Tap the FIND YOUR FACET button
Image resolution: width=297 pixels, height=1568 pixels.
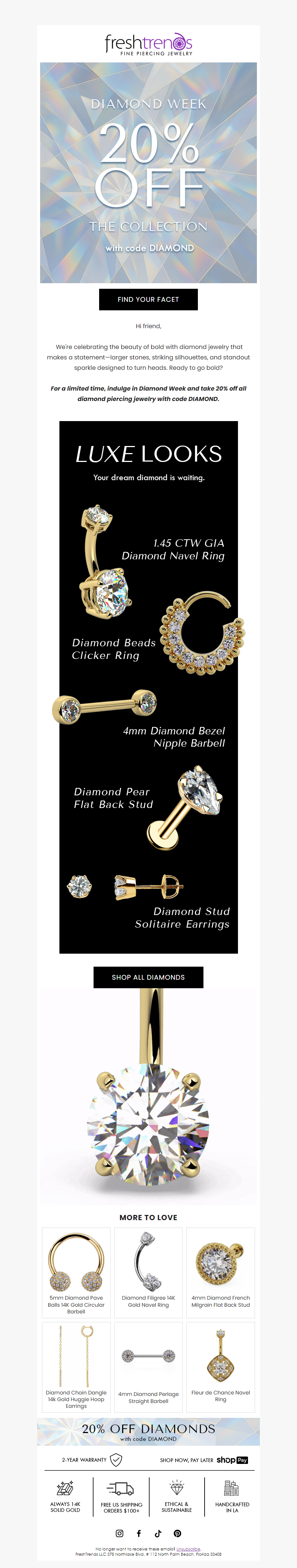pos(148,300)
